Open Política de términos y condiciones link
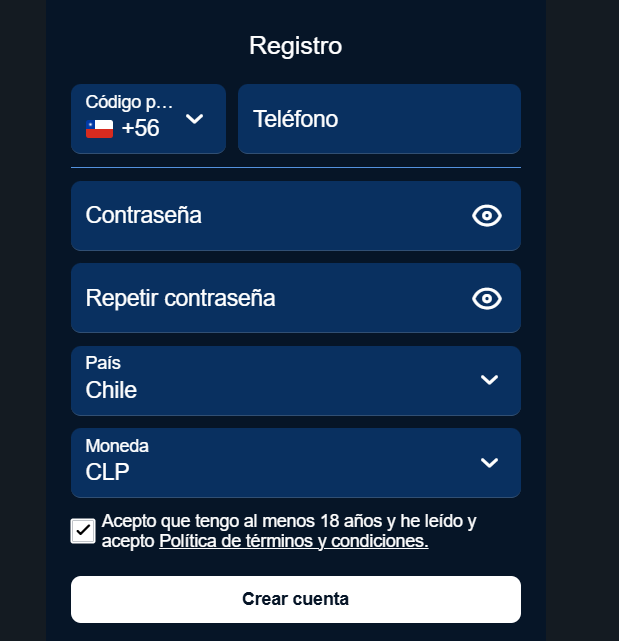This screenshot has width=619, height=641. [x=293, y=542]
